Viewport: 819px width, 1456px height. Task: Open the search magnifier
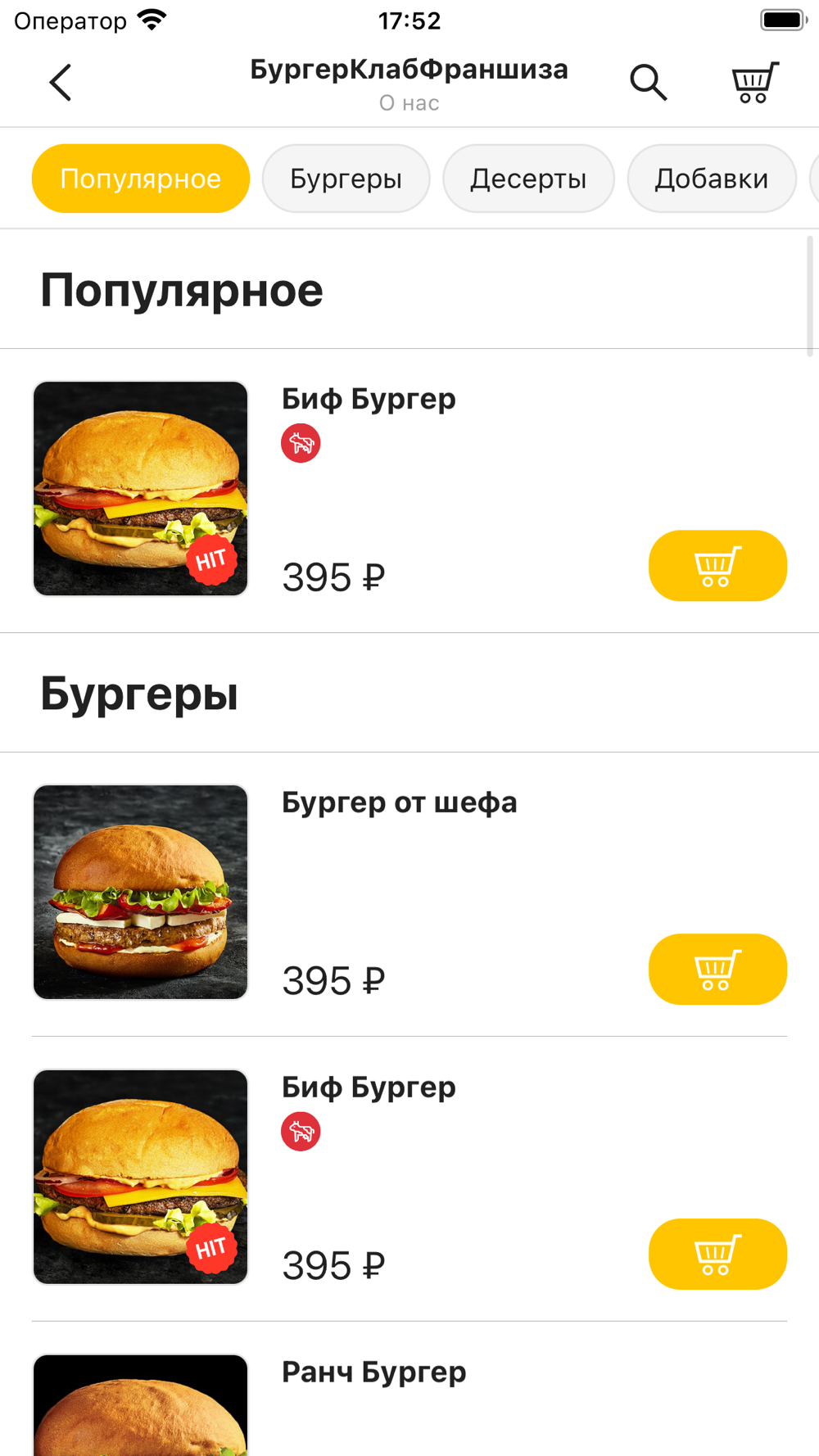pos(648,83)
